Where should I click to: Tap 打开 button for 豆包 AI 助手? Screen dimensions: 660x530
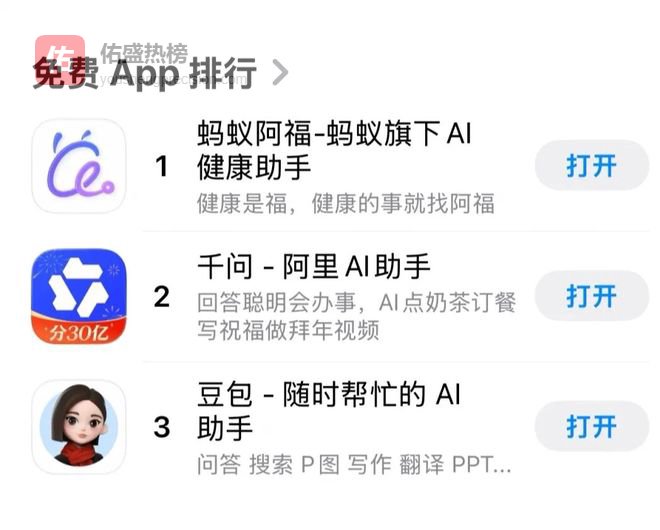pos(591,427)
